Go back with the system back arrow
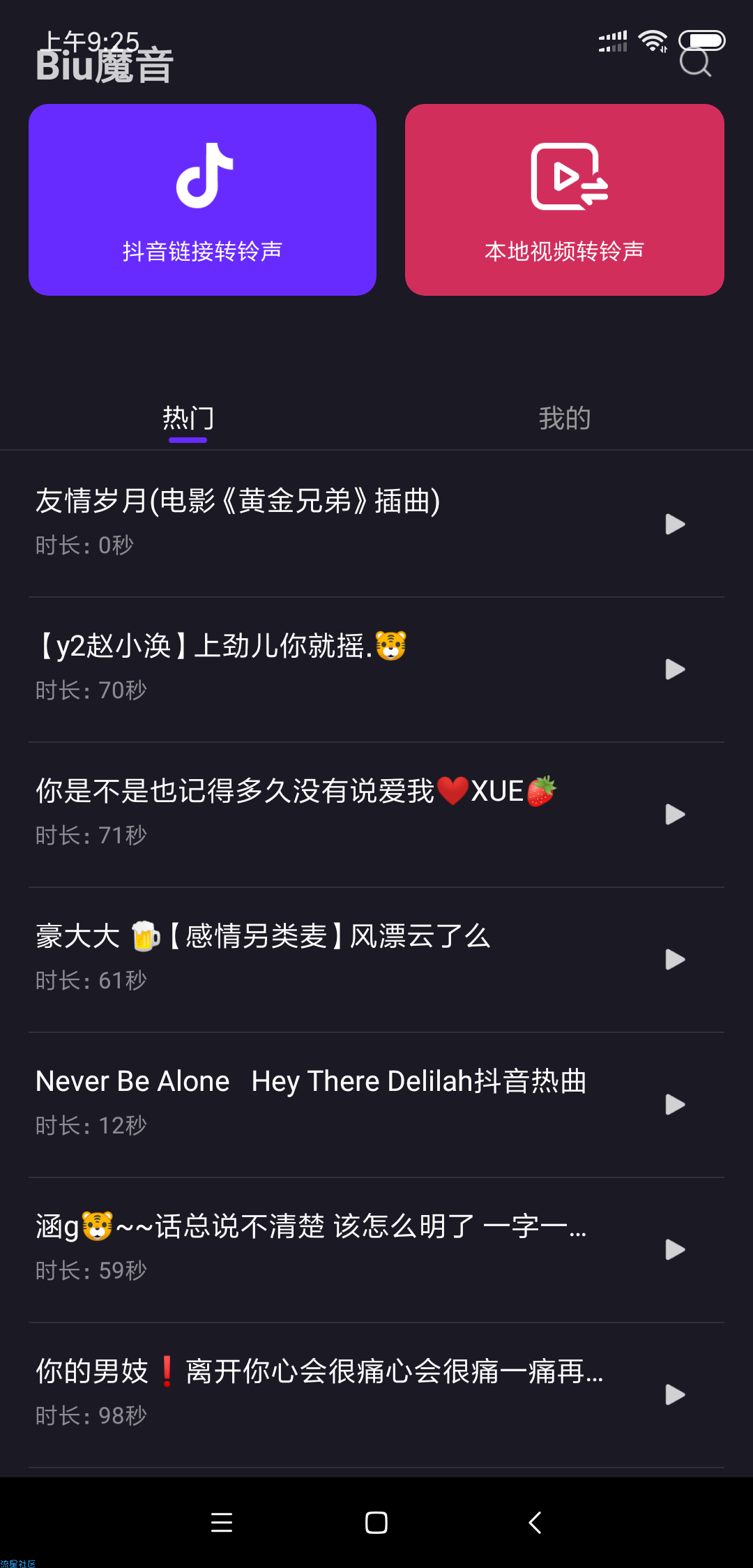This screenshot has height=1568, width=753. pyautogui.click(x=535, y=1522)
